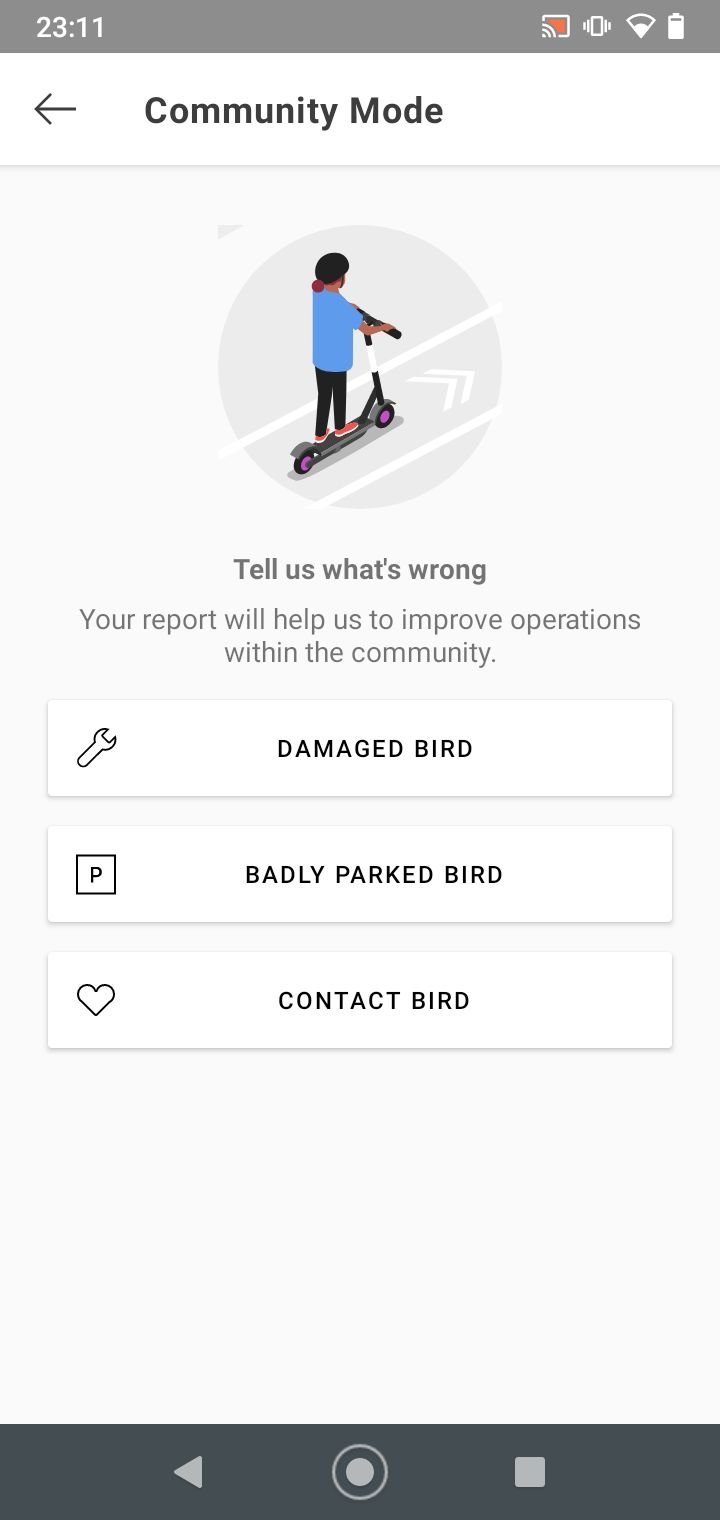
Task: Open Contact Bird
Action: click(x=360, y=1000)
